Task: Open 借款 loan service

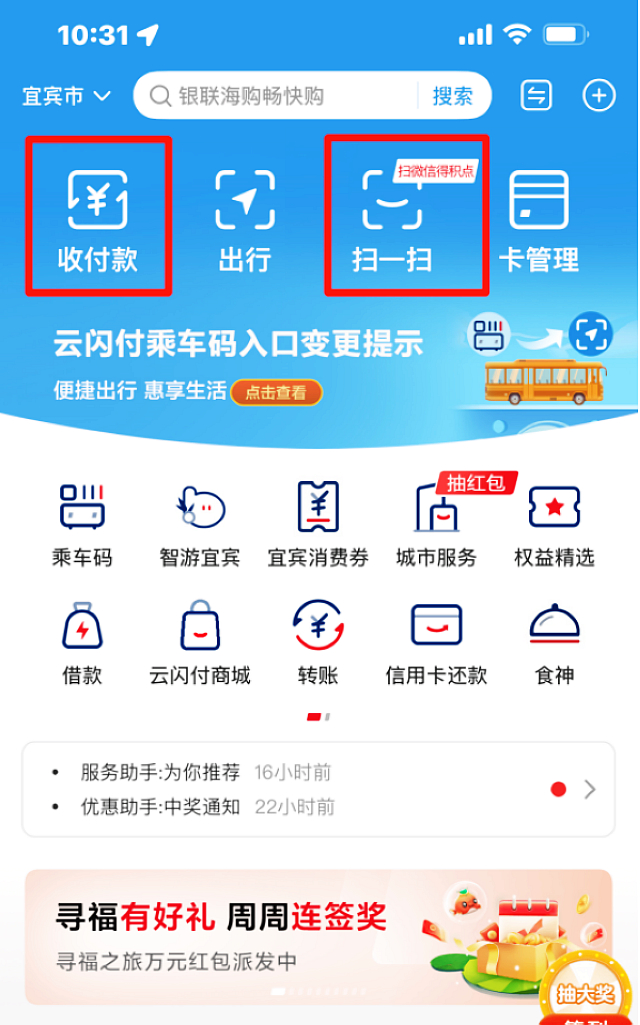Action: click(82, 643)
